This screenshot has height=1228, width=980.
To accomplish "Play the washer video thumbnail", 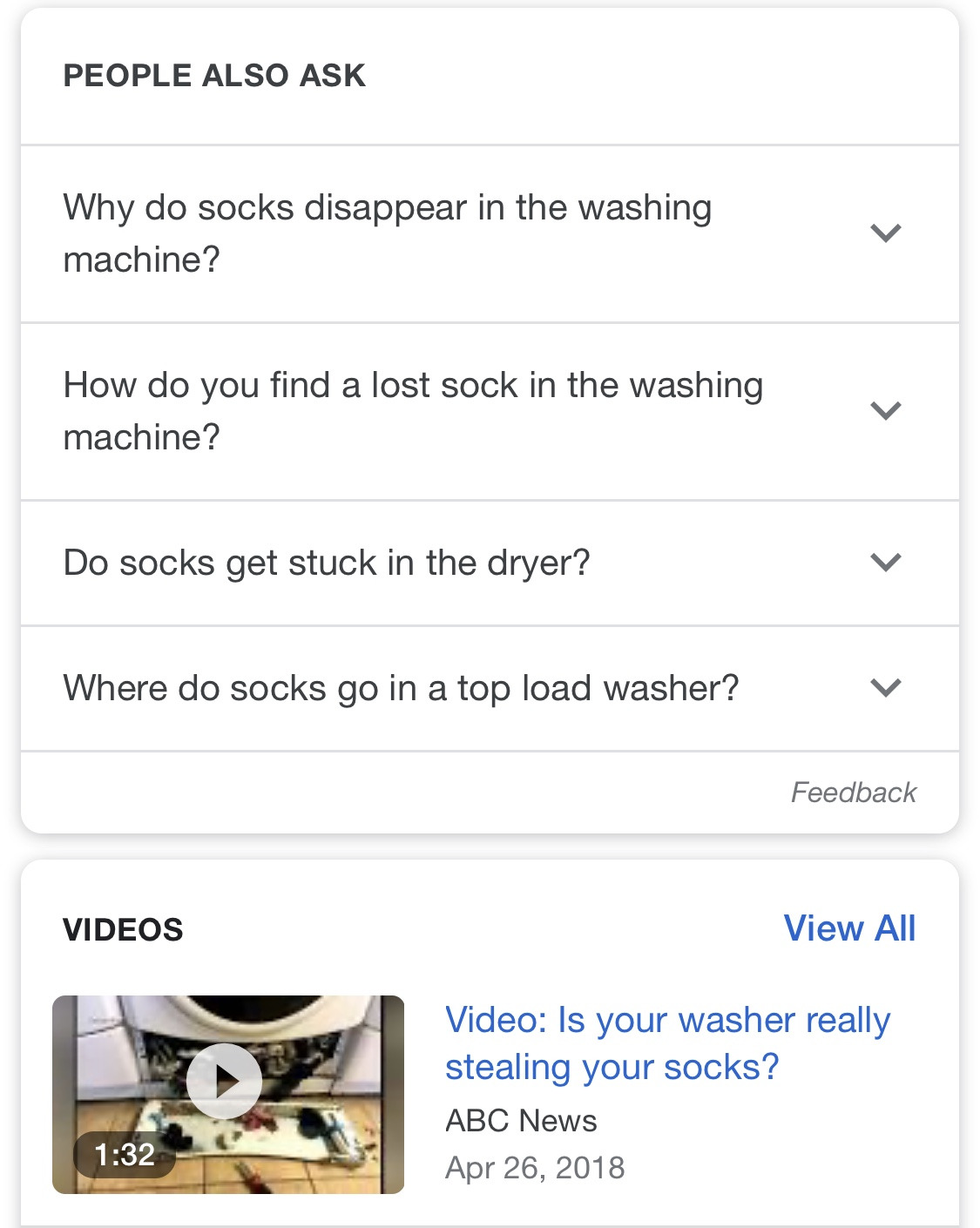I will [x=228, y=1095].
